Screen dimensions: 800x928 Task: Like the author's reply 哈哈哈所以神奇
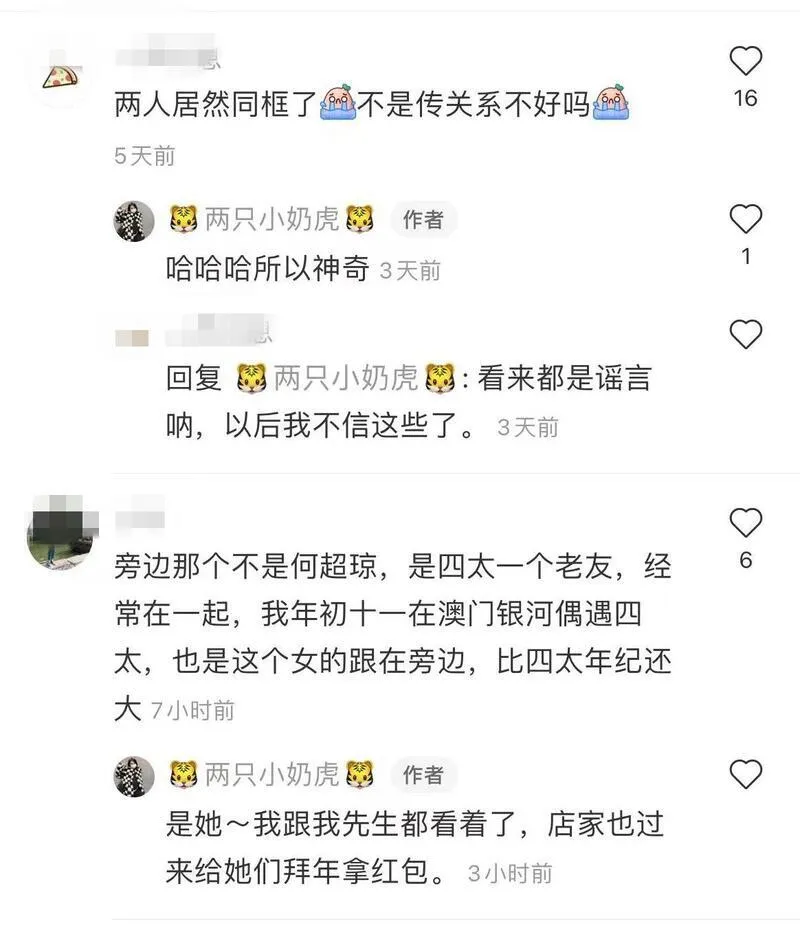(x=745, y=219)
